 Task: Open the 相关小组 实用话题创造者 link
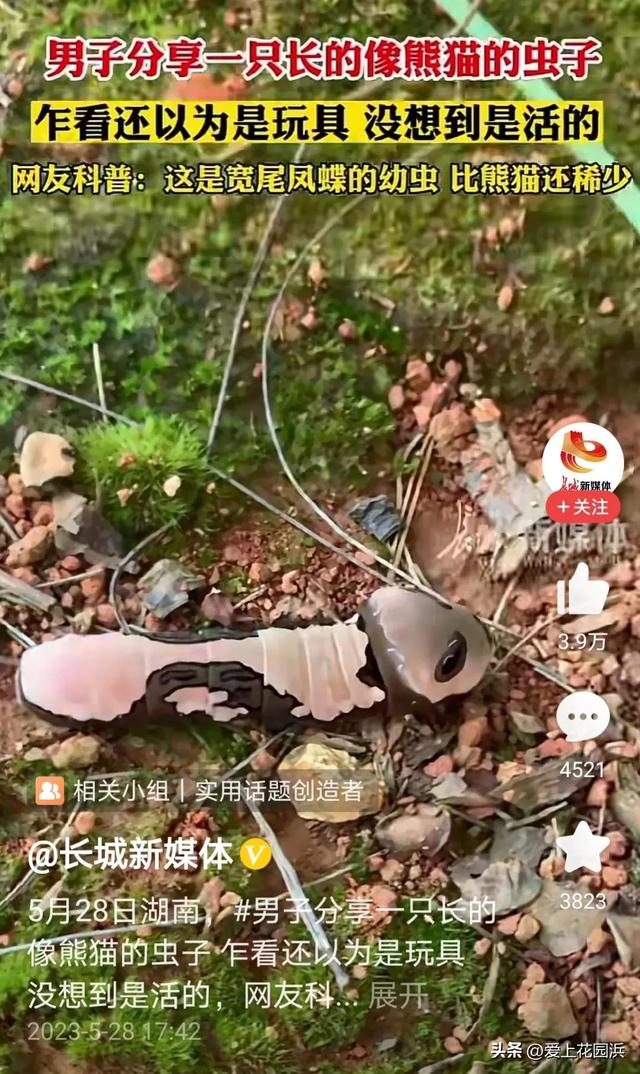pos(200,790)
